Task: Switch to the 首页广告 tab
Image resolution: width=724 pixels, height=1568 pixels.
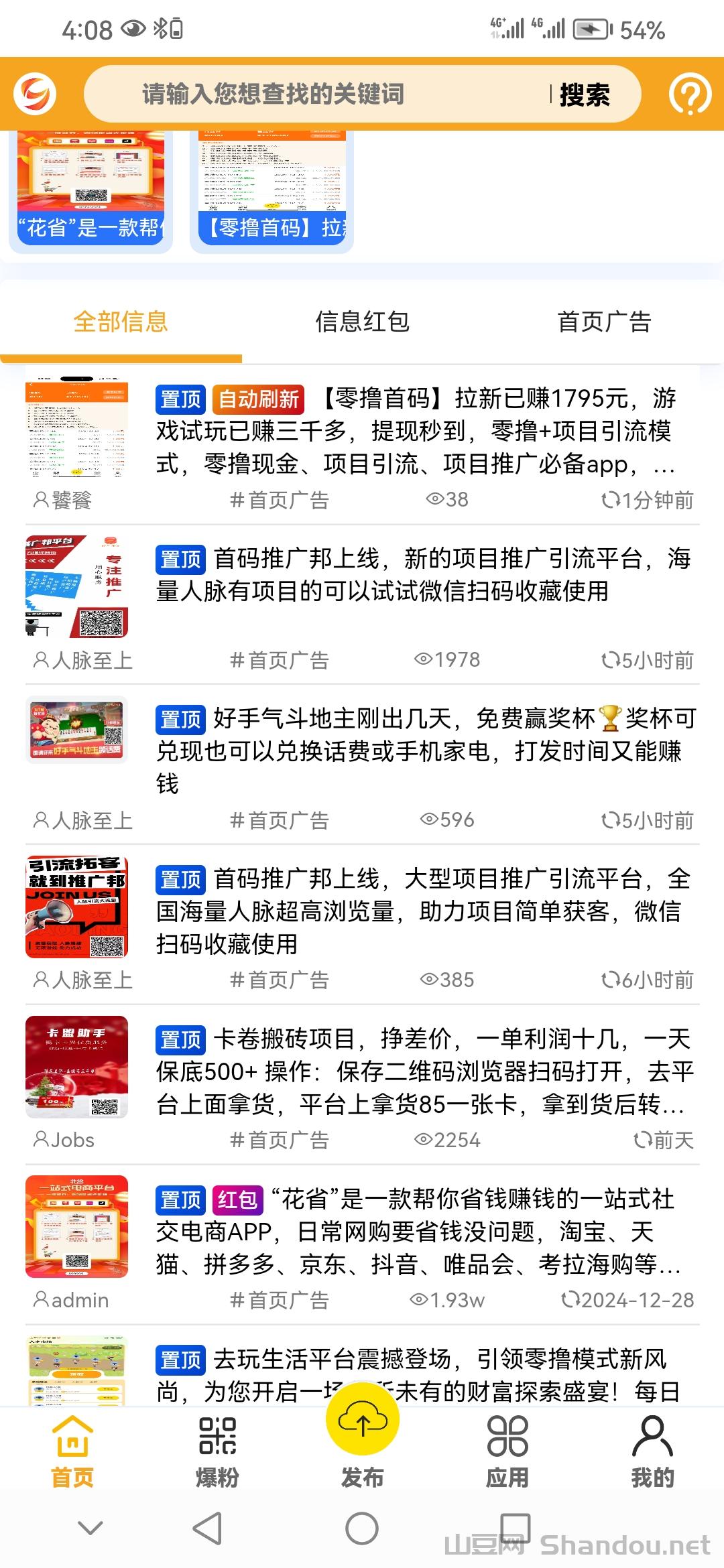Action: (x=604, y=322)
